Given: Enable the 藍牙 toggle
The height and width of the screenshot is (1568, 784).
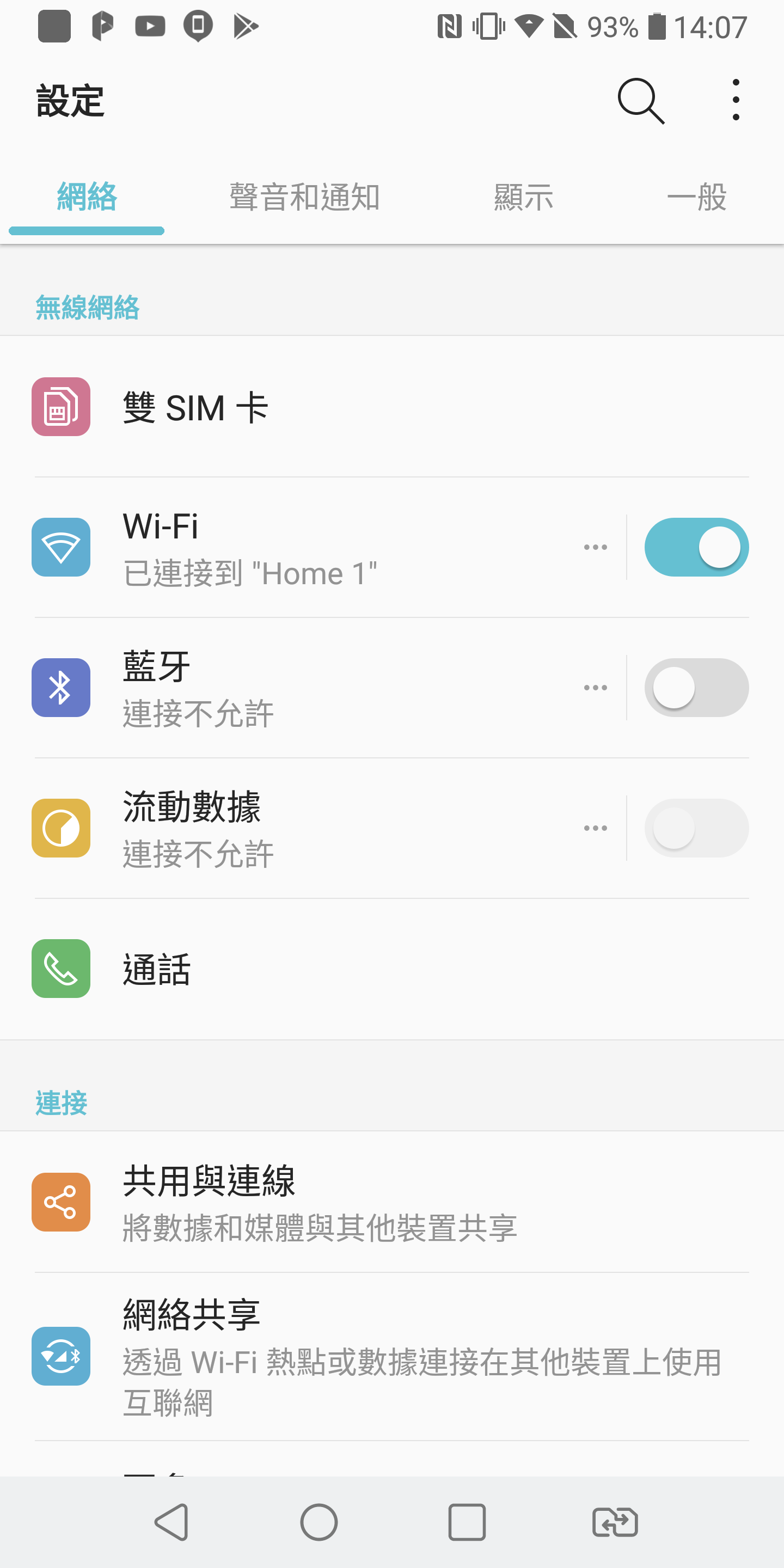Looking at the screenshot, I should [x=696, y=688].
